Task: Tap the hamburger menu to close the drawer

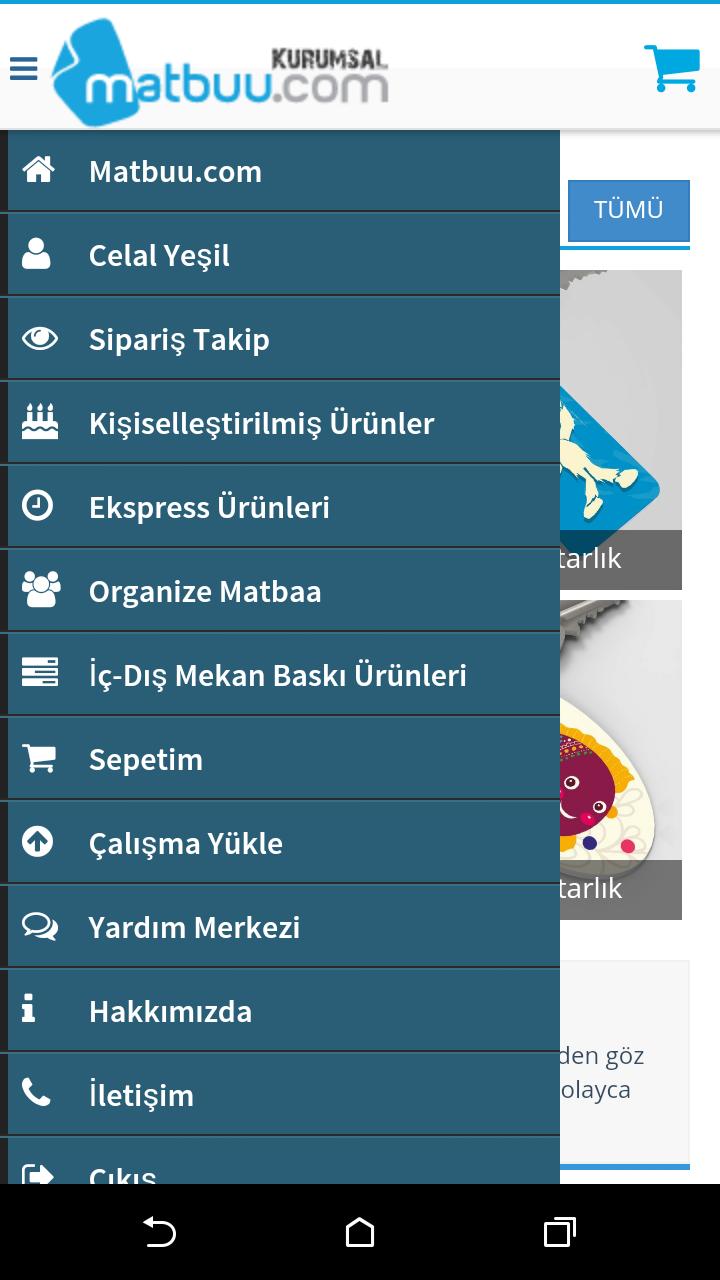Action: point(23,68)
